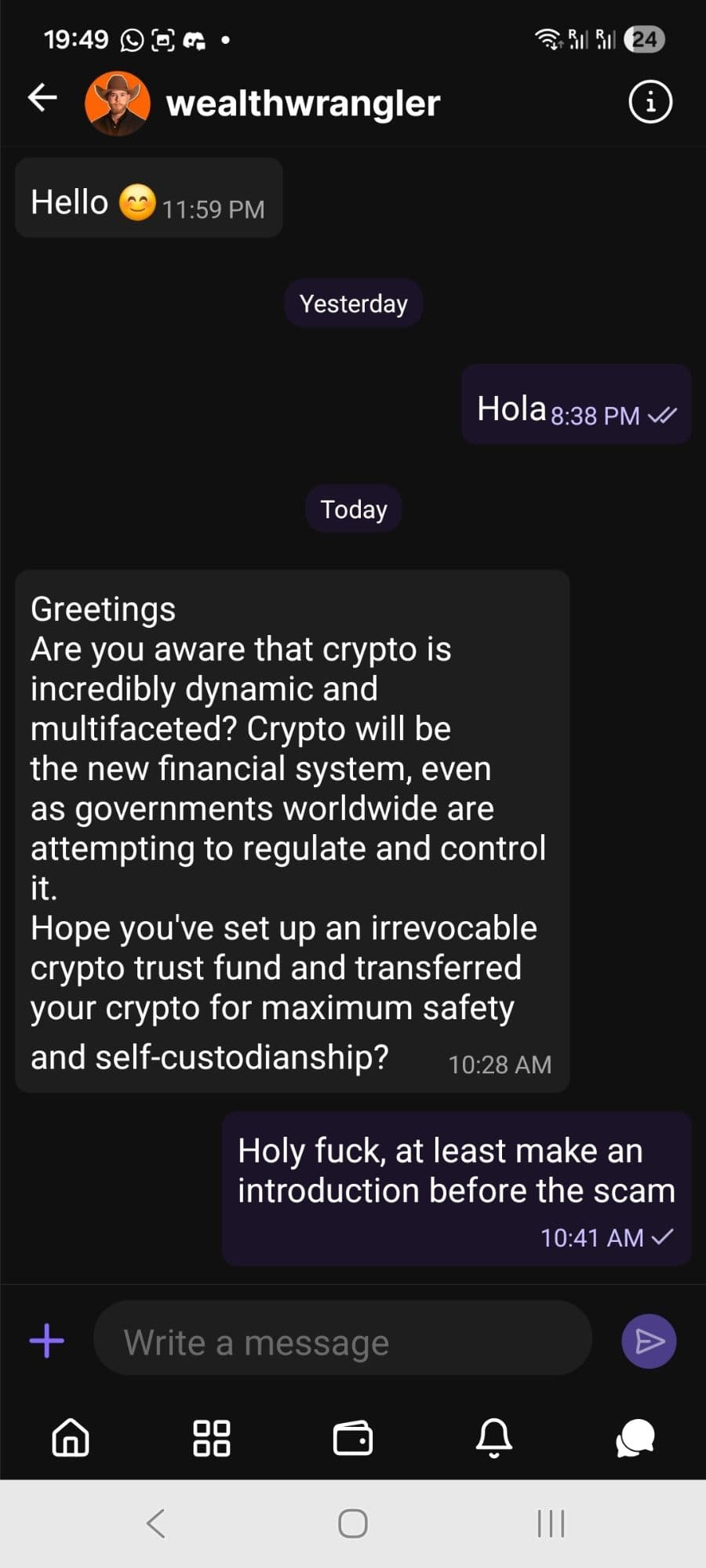Viewport: 706px width, 1568px height.
Task: Send the message with the arrow button
Action: point(649,1341)
